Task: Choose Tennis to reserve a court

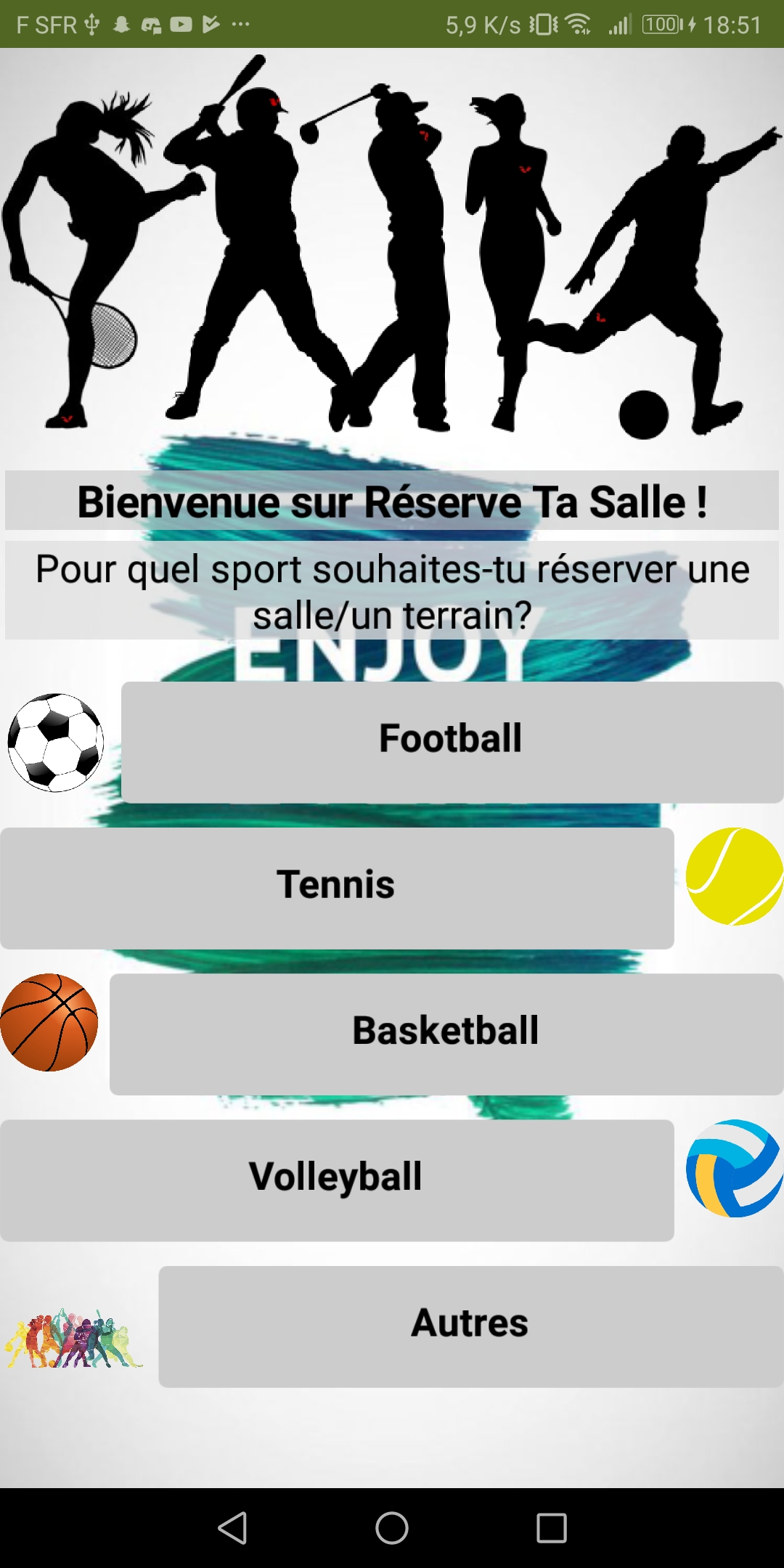Action: 337,887
